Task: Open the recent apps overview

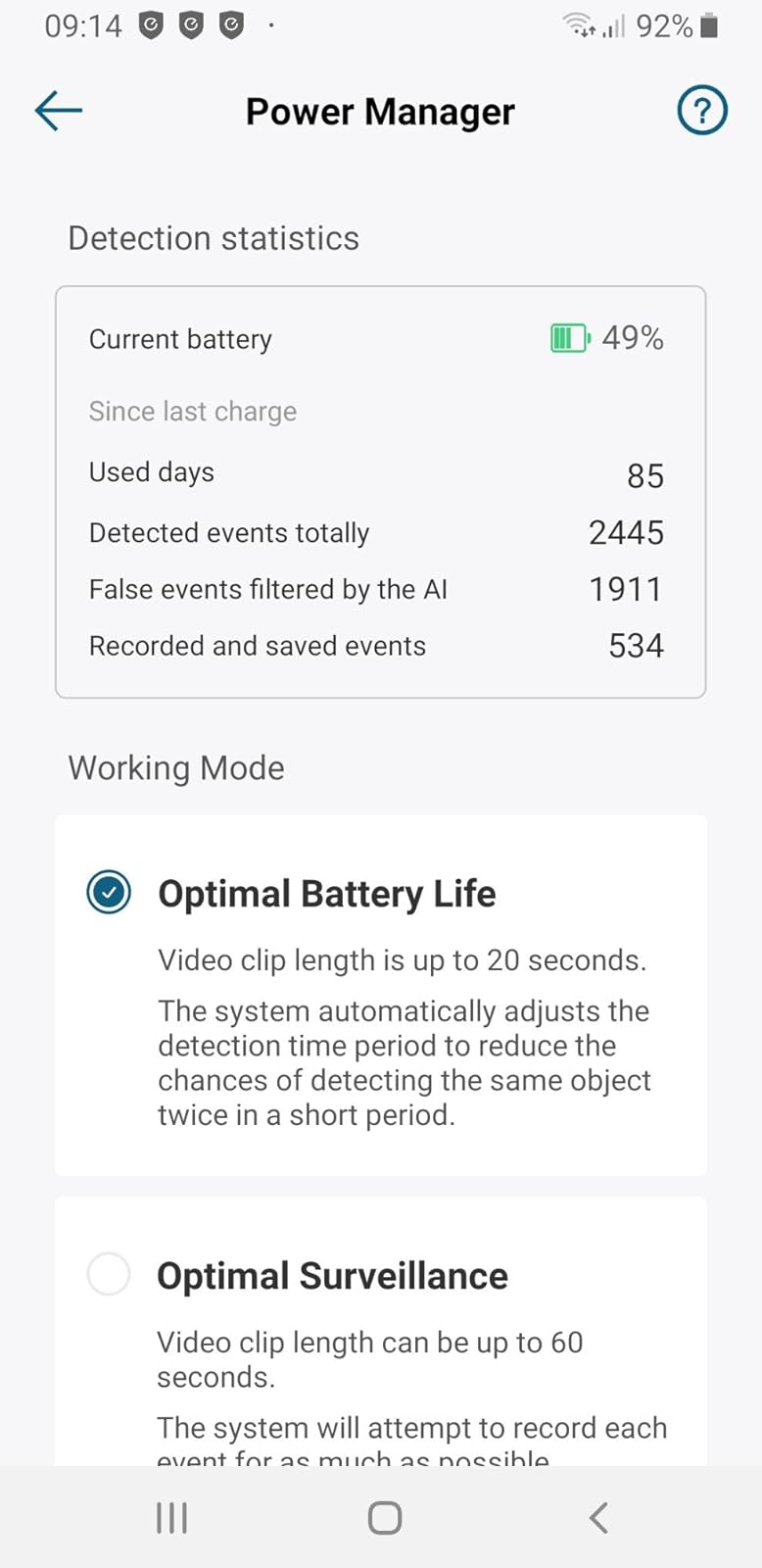Action: [x=171, y=1518]
